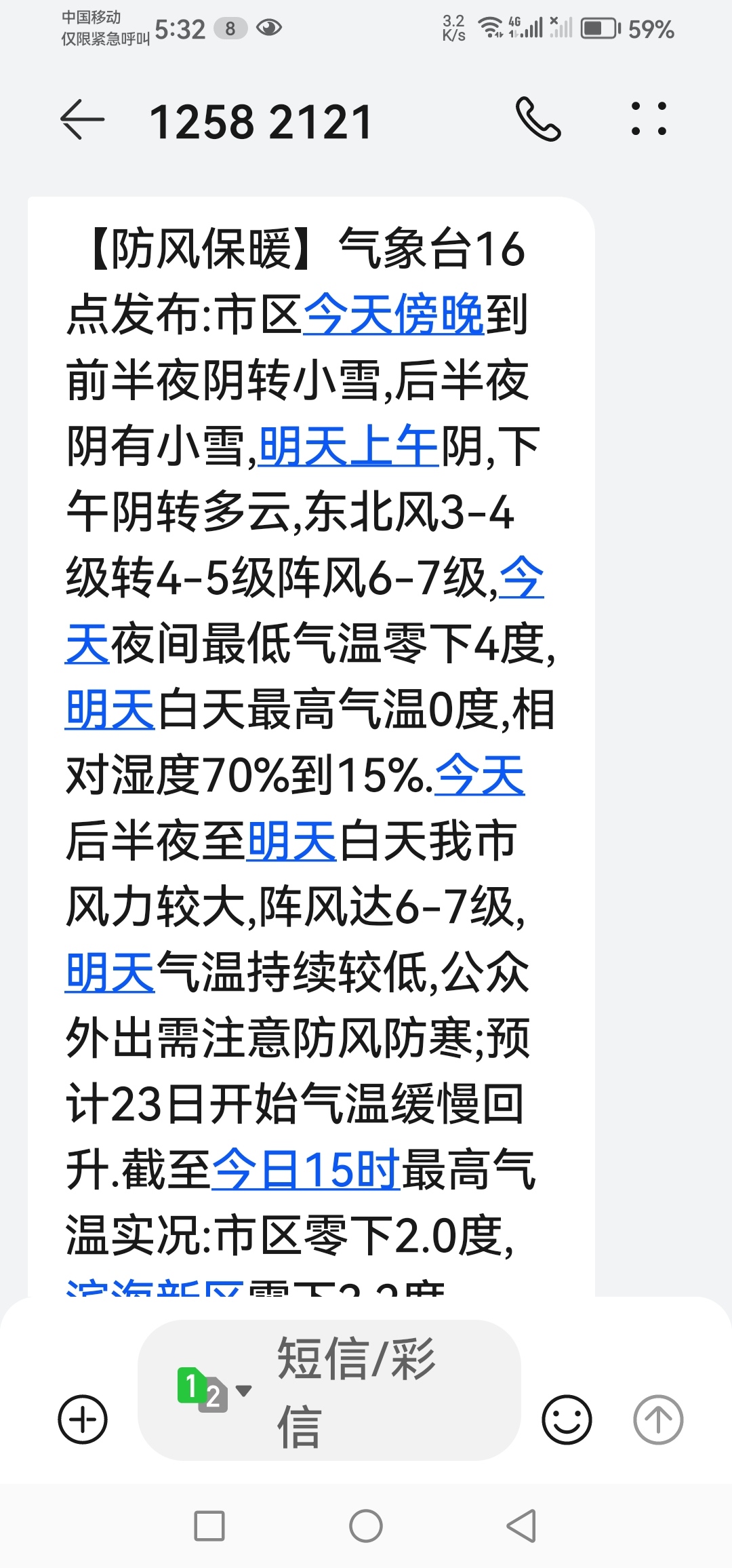This screenshot has height=1568, width=732.
Task: Send the message with the arrow button
Action: tap(658, 1419)
